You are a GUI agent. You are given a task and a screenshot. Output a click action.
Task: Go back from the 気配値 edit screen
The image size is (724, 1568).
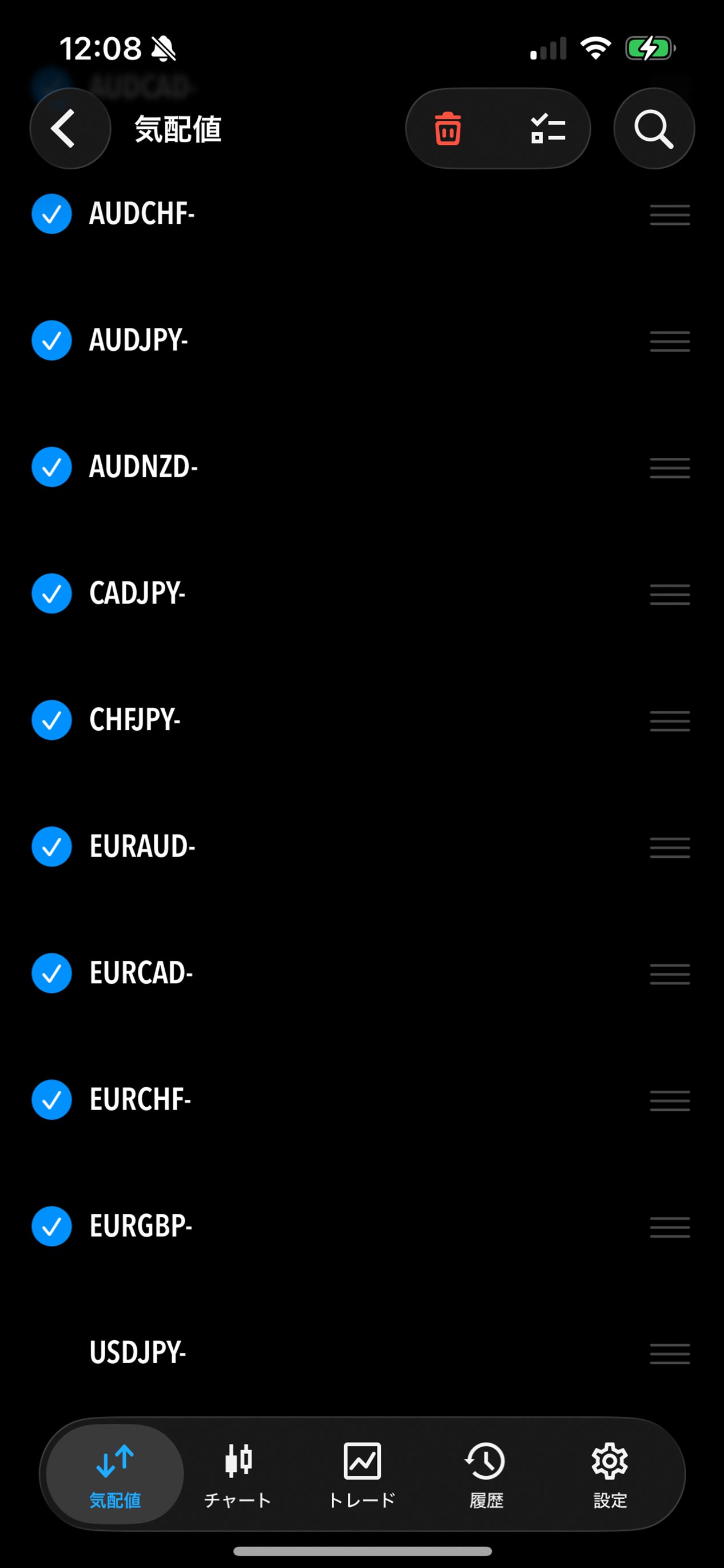[69, 128]
